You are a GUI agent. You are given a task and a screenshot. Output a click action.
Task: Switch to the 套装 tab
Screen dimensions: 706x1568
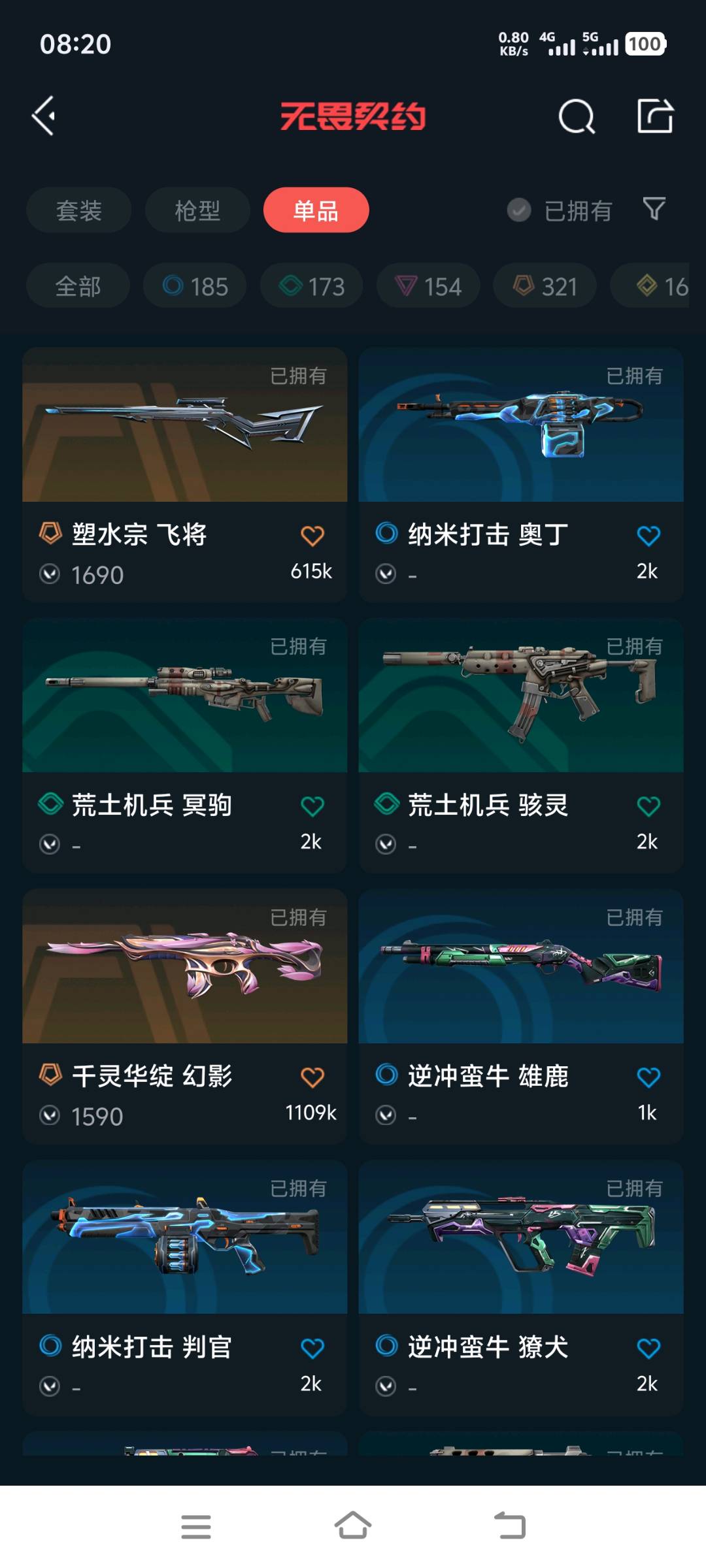pyautogui.click(x=78, y=210)
